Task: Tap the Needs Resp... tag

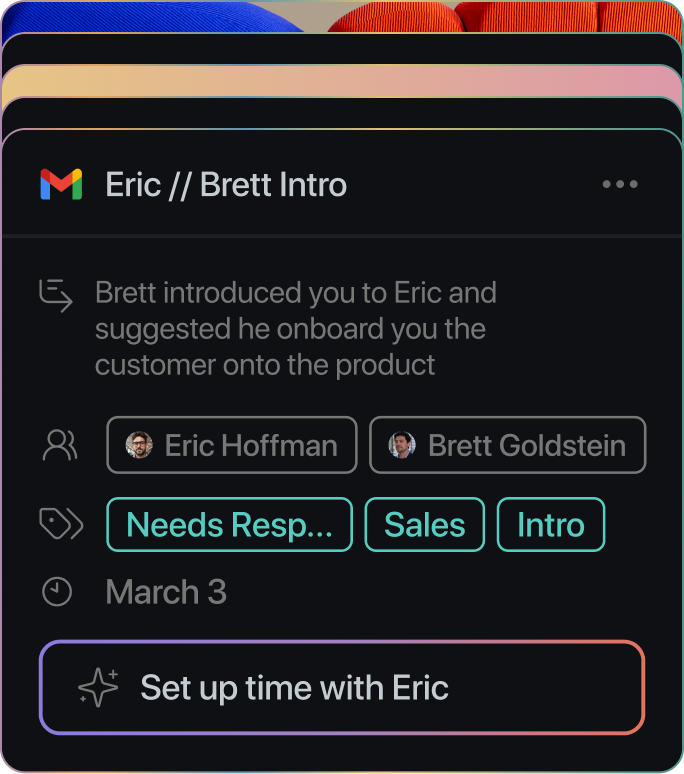Action: [x=229, y=524]
